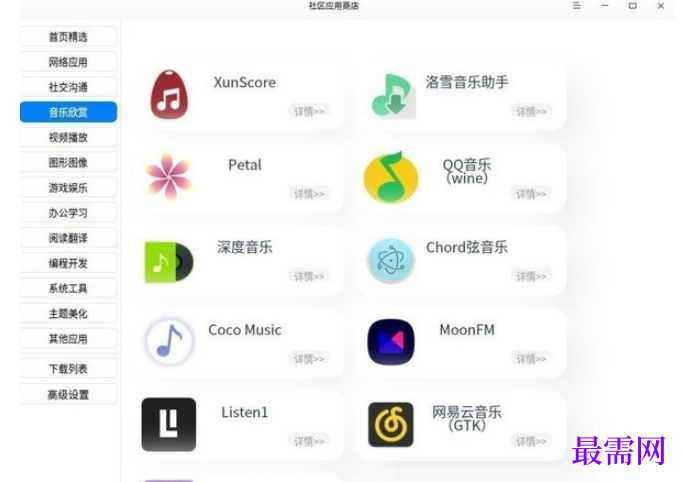Switch to 游戏娱乐 category
The width and height of the screenshot is (684, 482).
pyautogui.click(x=68, y=187)
